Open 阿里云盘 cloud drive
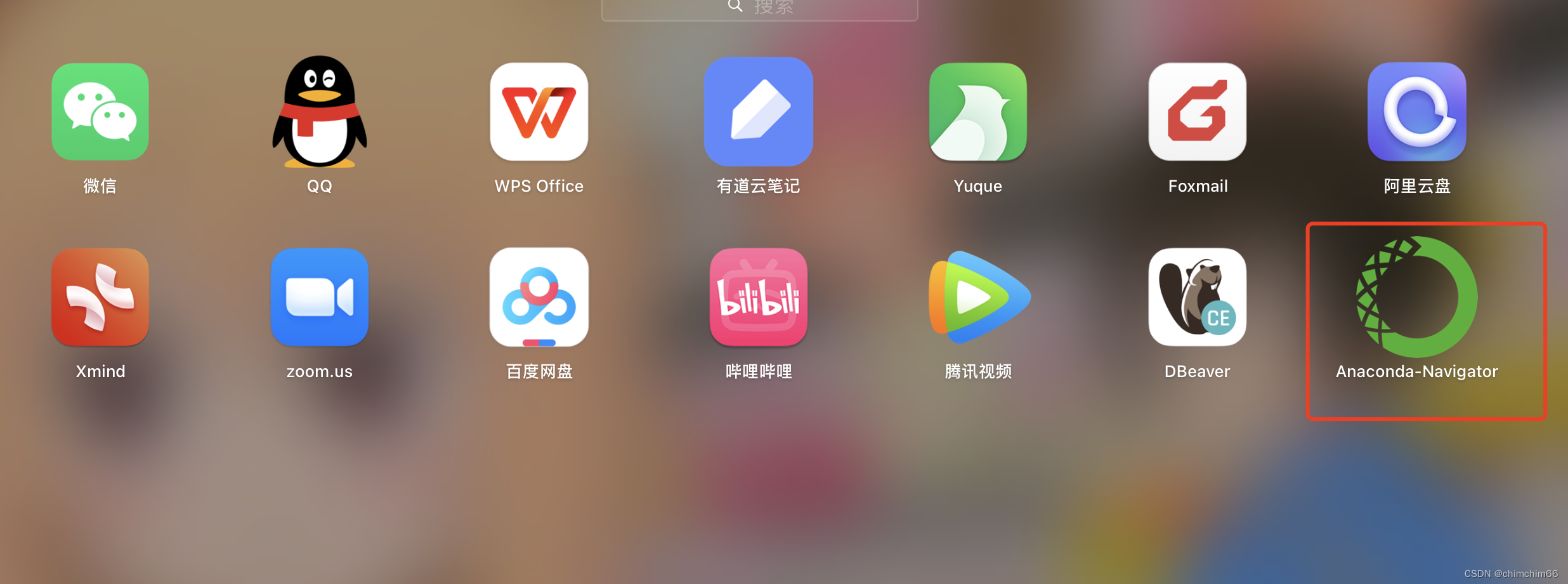Screen dimensions: 1568x584 [x=1417, y=112]
